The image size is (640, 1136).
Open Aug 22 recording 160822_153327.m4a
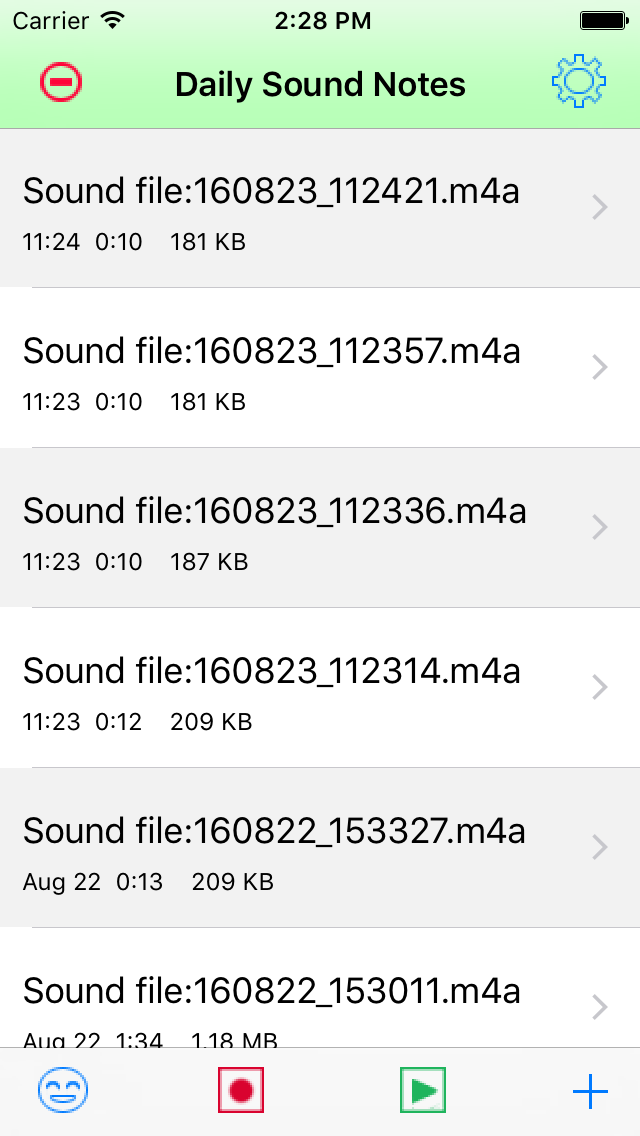(x=320, y=848)
